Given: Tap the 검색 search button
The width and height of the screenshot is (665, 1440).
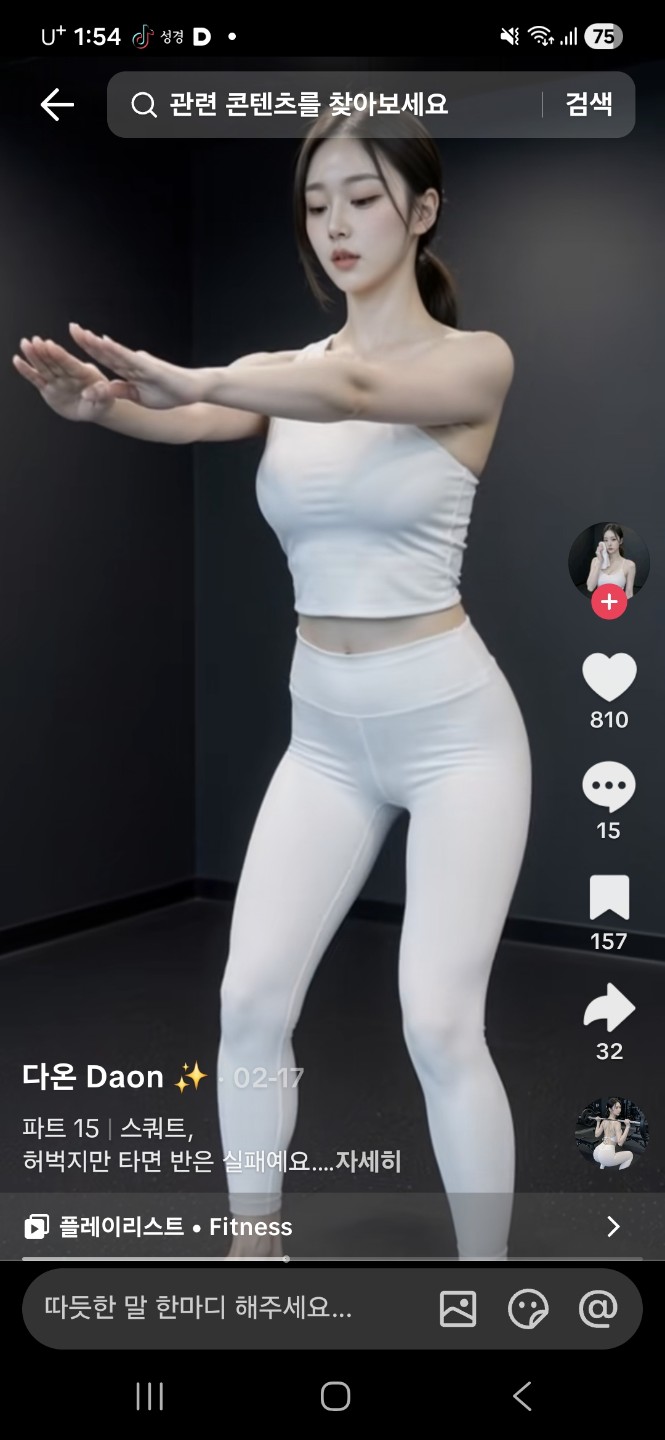Looking at the screenshot, I should point(589,104).
